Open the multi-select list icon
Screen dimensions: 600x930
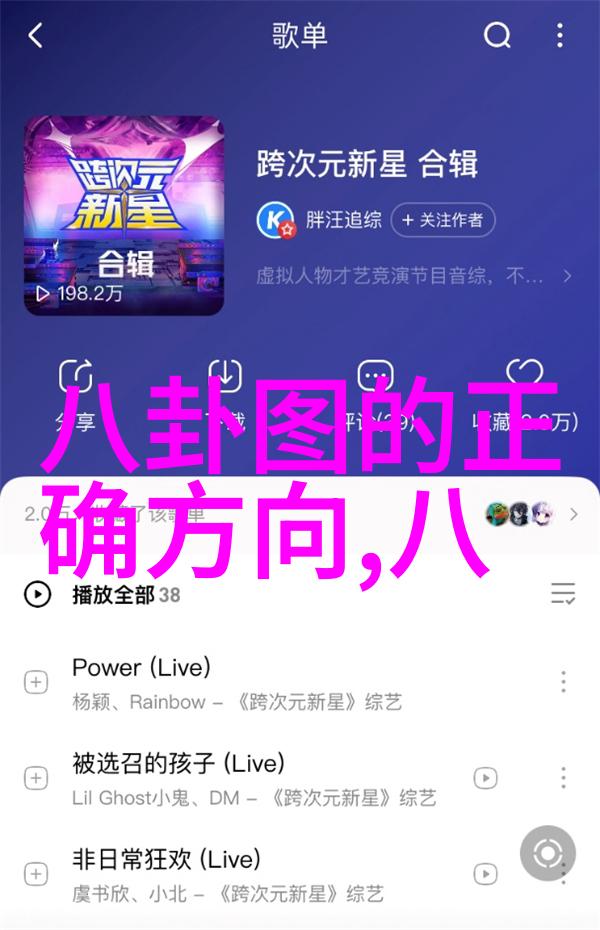coord(563,595)
